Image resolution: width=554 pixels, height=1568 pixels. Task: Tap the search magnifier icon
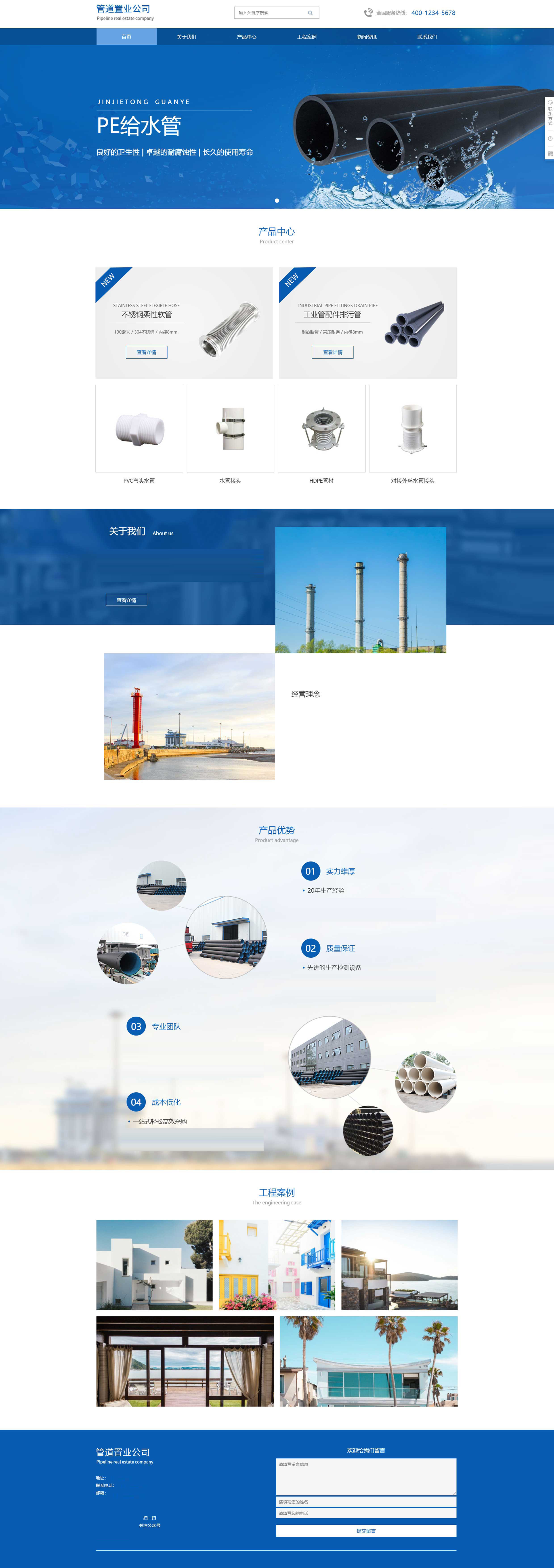(x=310, y=13)
